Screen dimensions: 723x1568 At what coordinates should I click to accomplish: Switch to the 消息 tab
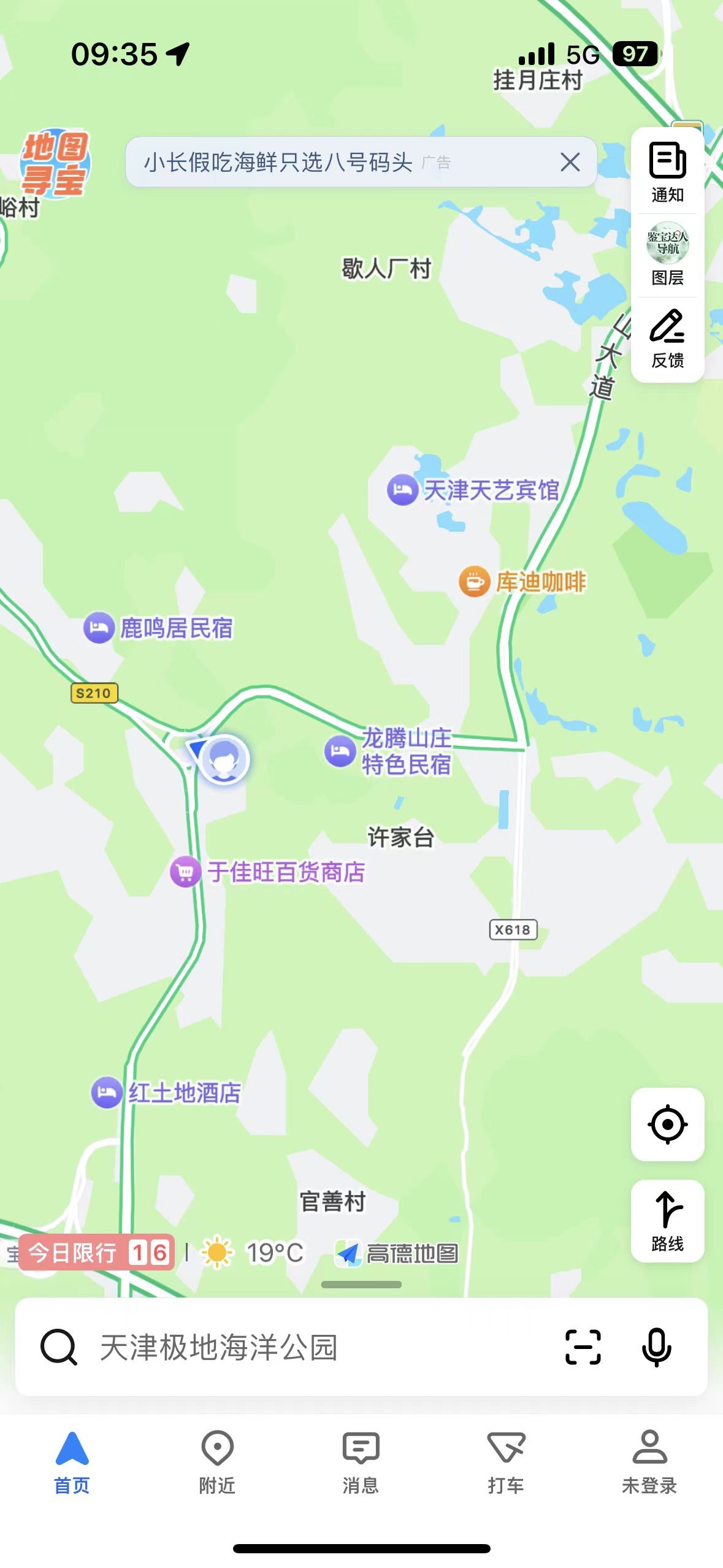(361, 1463)
